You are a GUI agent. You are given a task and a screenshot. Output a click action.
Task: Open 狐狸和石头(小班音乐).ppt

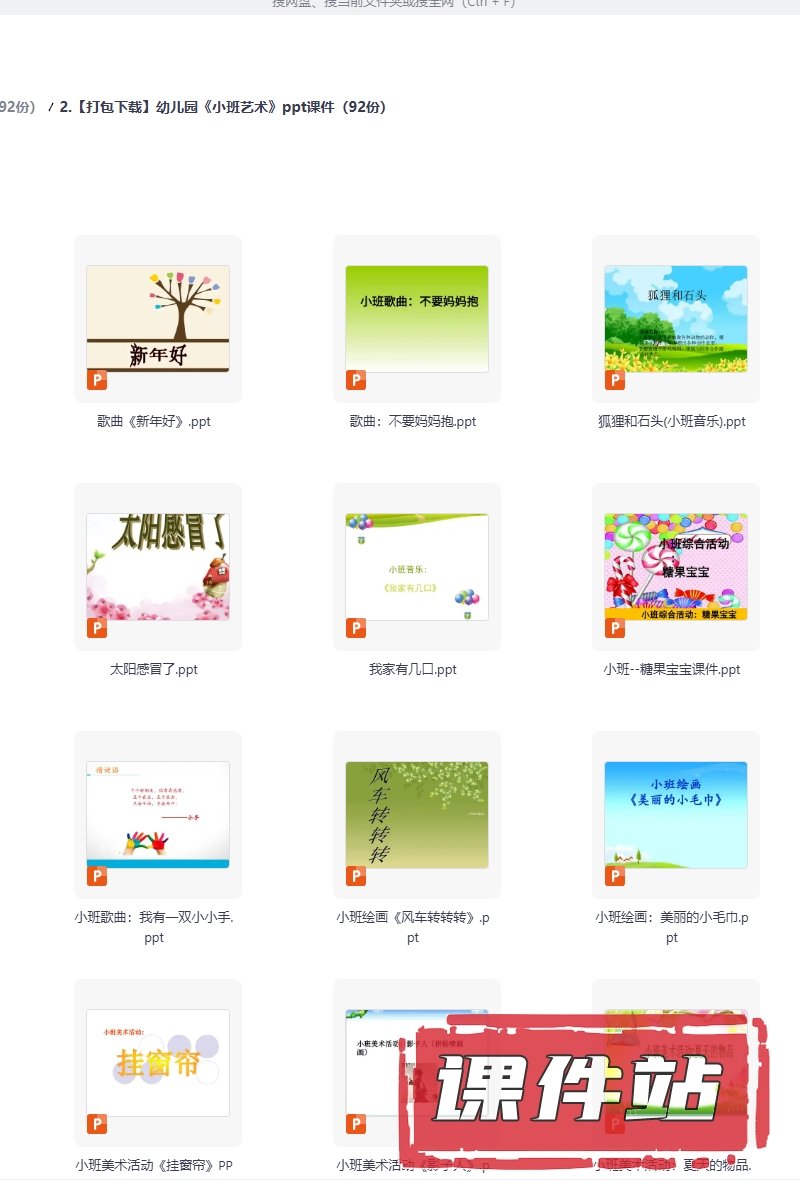click(x=675, y=319)
